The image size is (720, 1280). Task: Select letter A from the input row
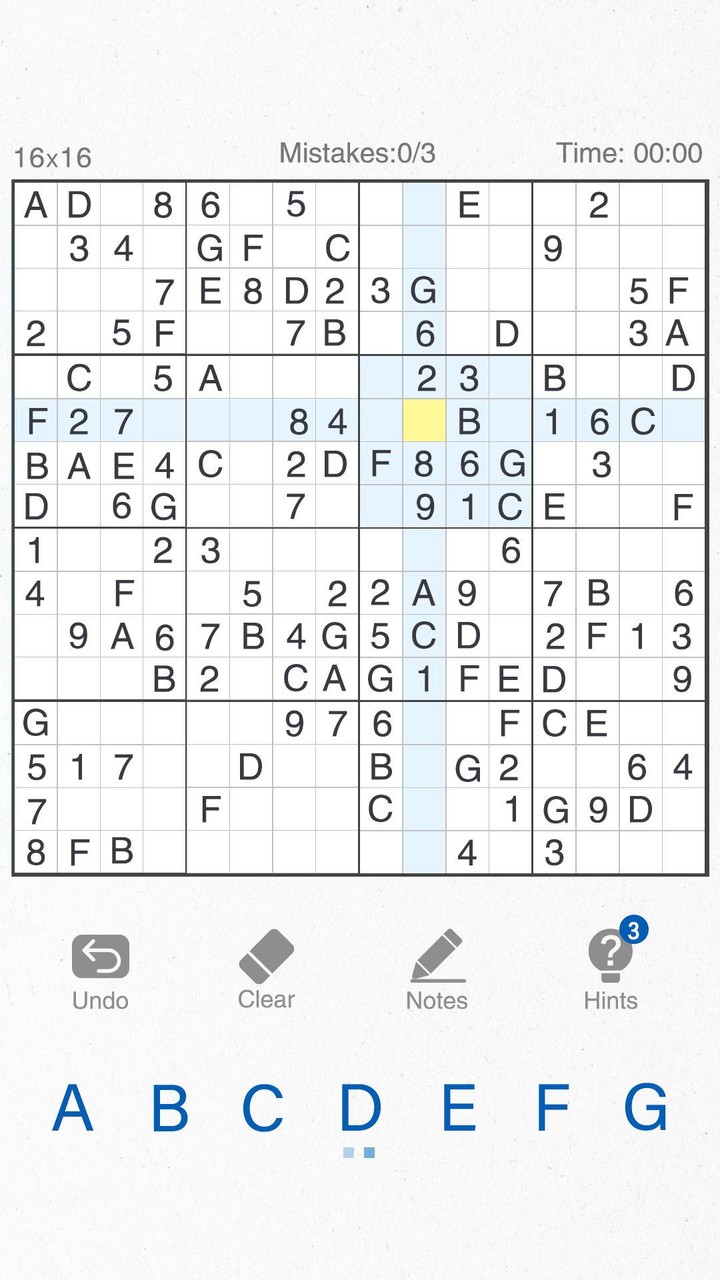pos(74,1107)
